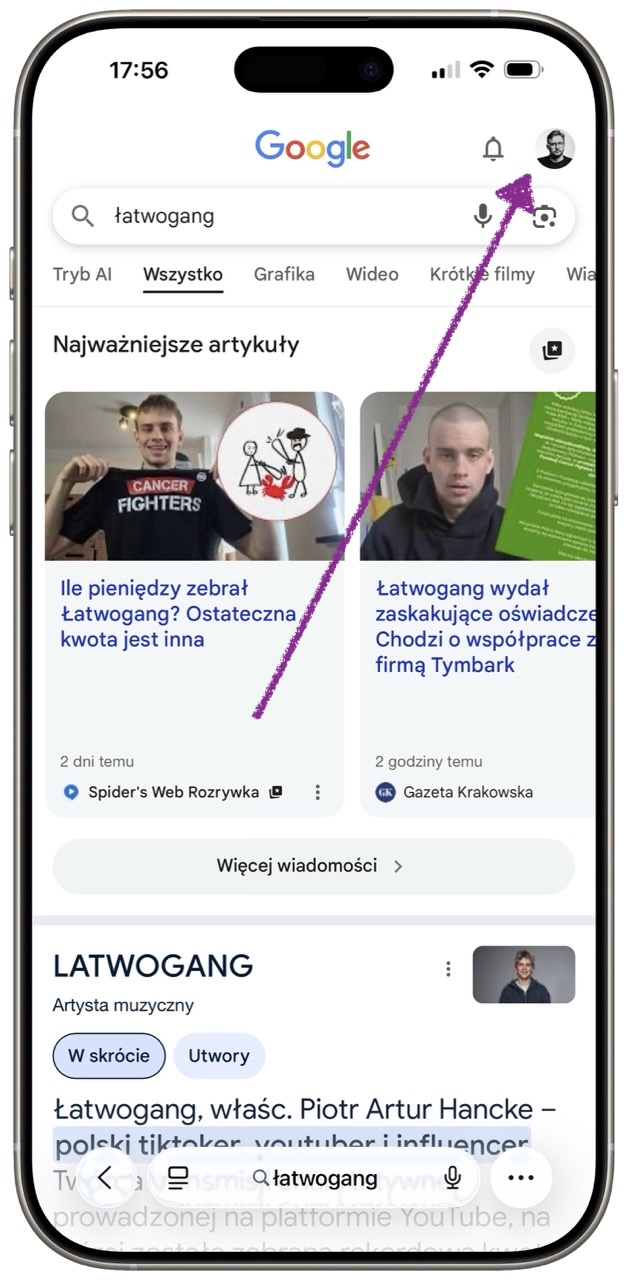Go back with the browser arrow
The width and height of the screenshot is (627, 1280).
pyautogui.click(x=105, y=1177)
